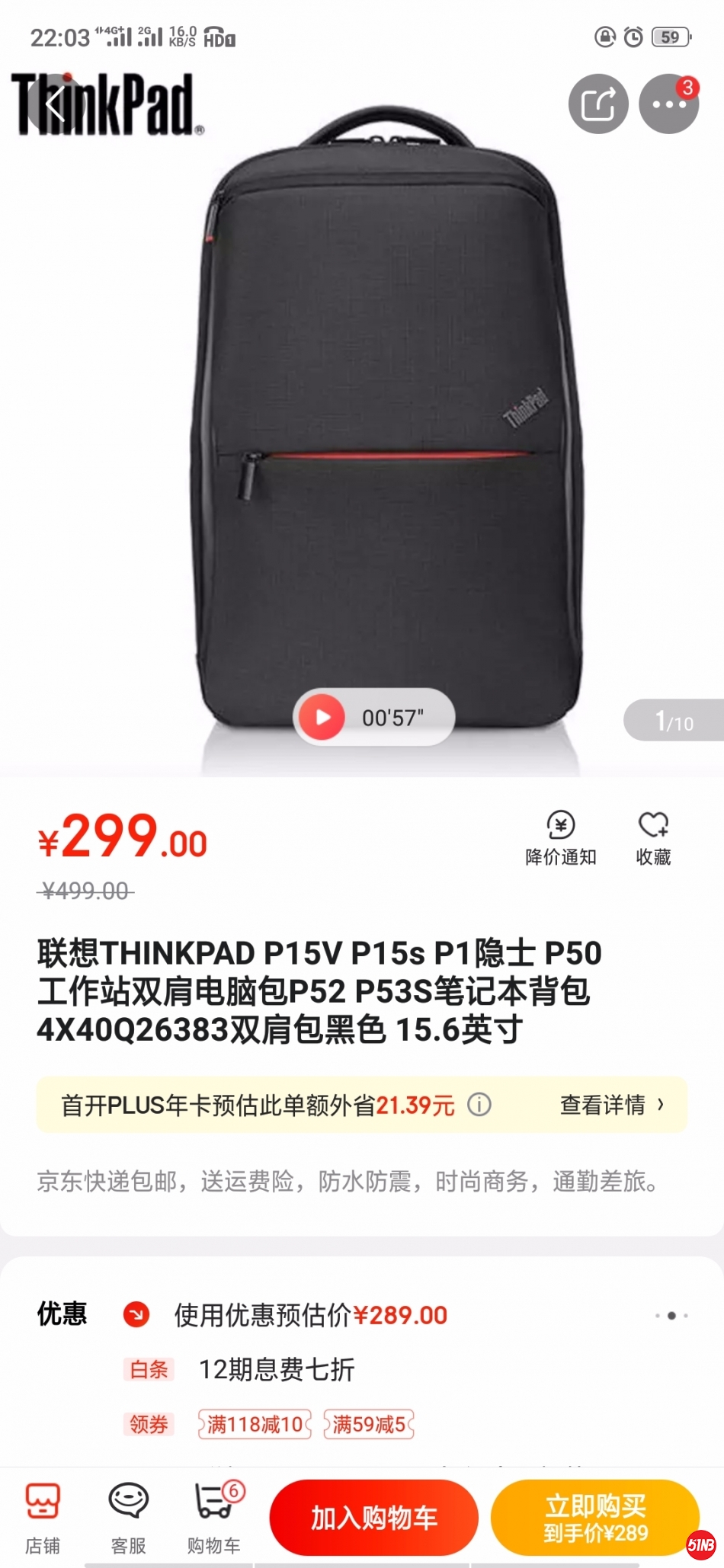Claim the 满59减5 coupon

pyautogui.click(x=369, y=1424)
